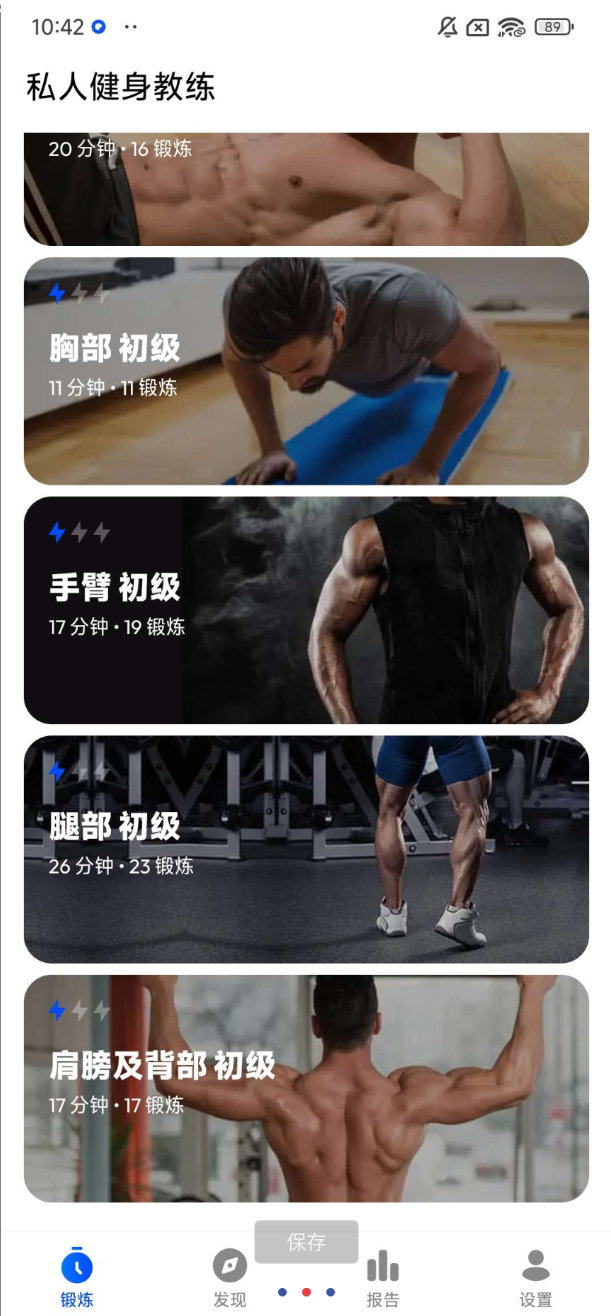Go to the 报告 tab
This screenshot has height=1316, width=611.
point(382,1278)
